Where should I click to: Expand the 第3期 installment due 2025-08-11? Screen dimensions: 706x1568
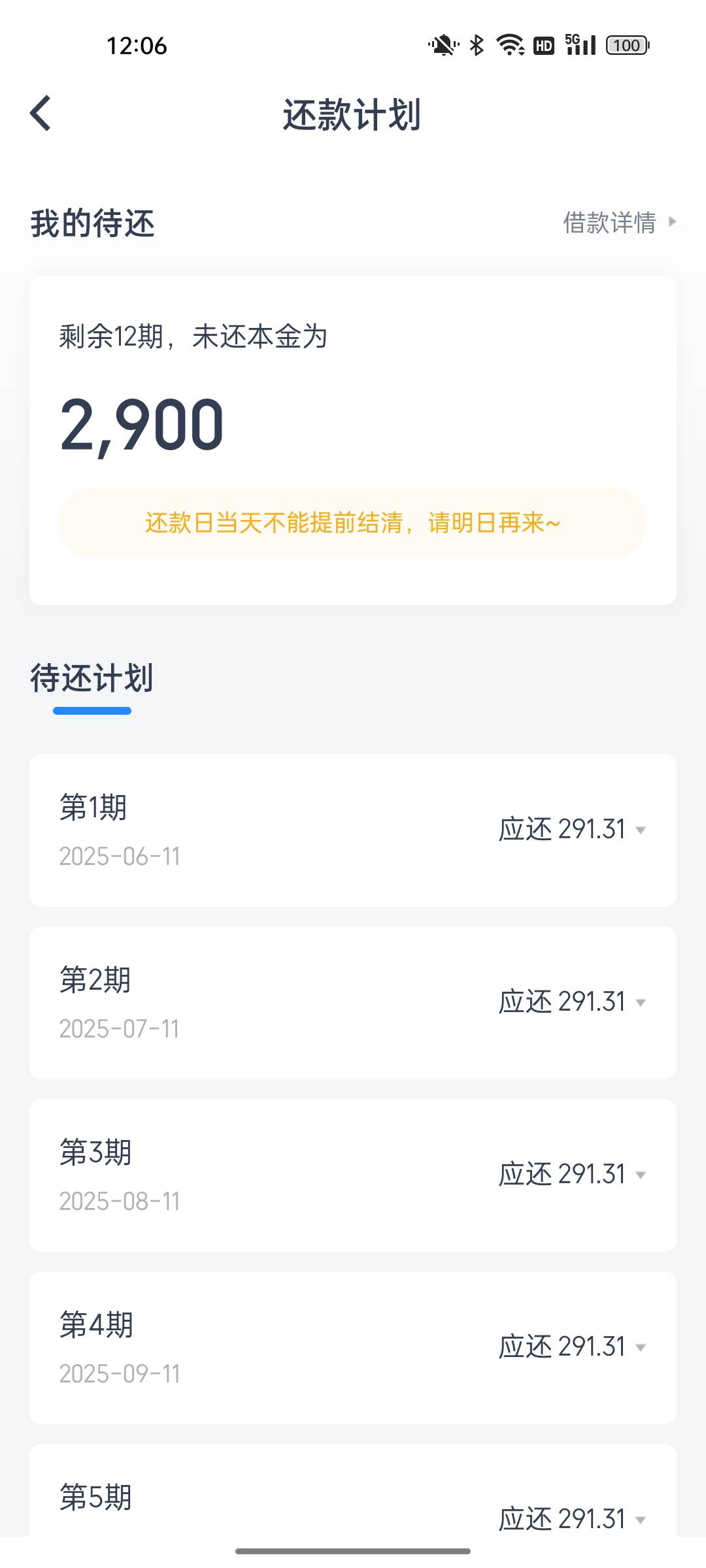click(x=353, y=1175)
